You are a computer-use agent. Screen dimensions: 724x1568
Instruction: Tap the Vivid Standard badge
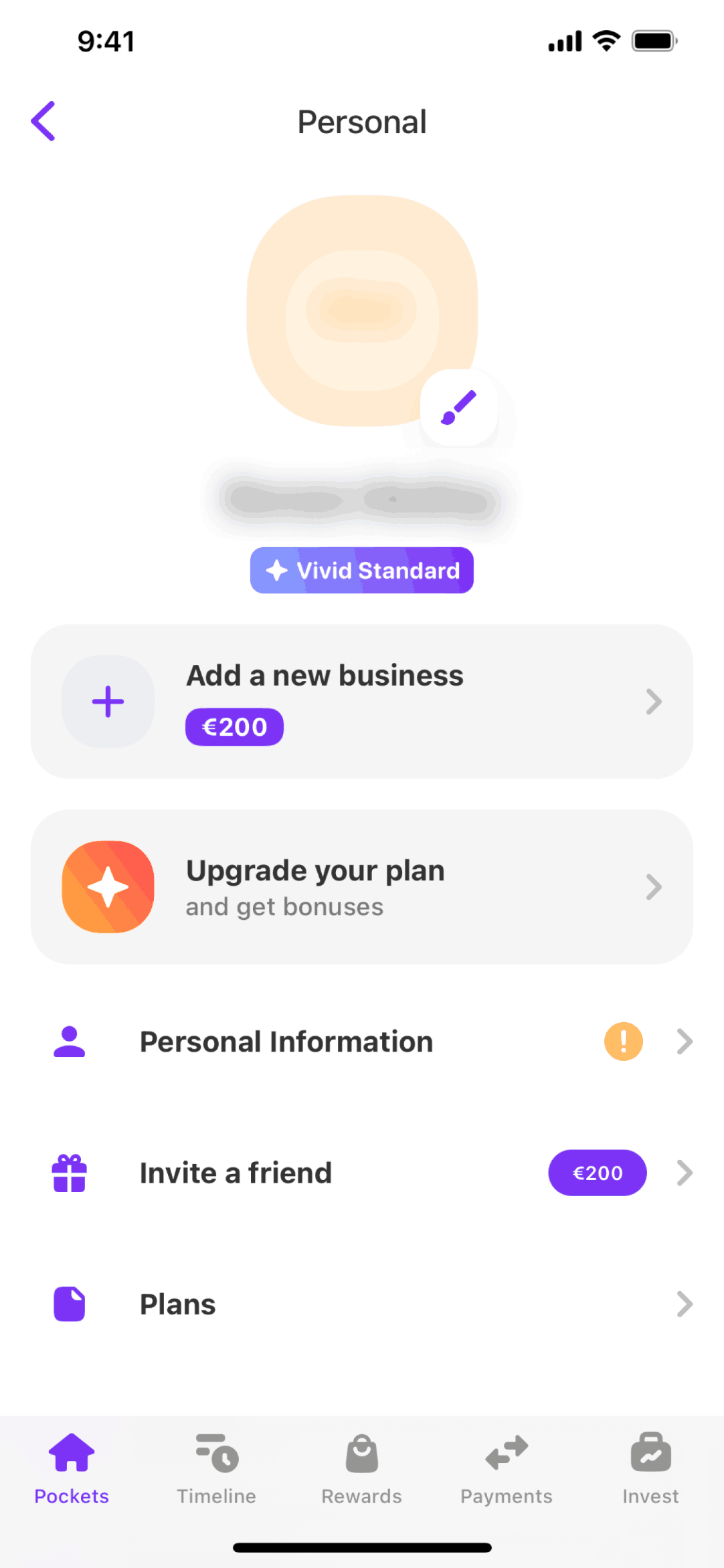(361, 570)
